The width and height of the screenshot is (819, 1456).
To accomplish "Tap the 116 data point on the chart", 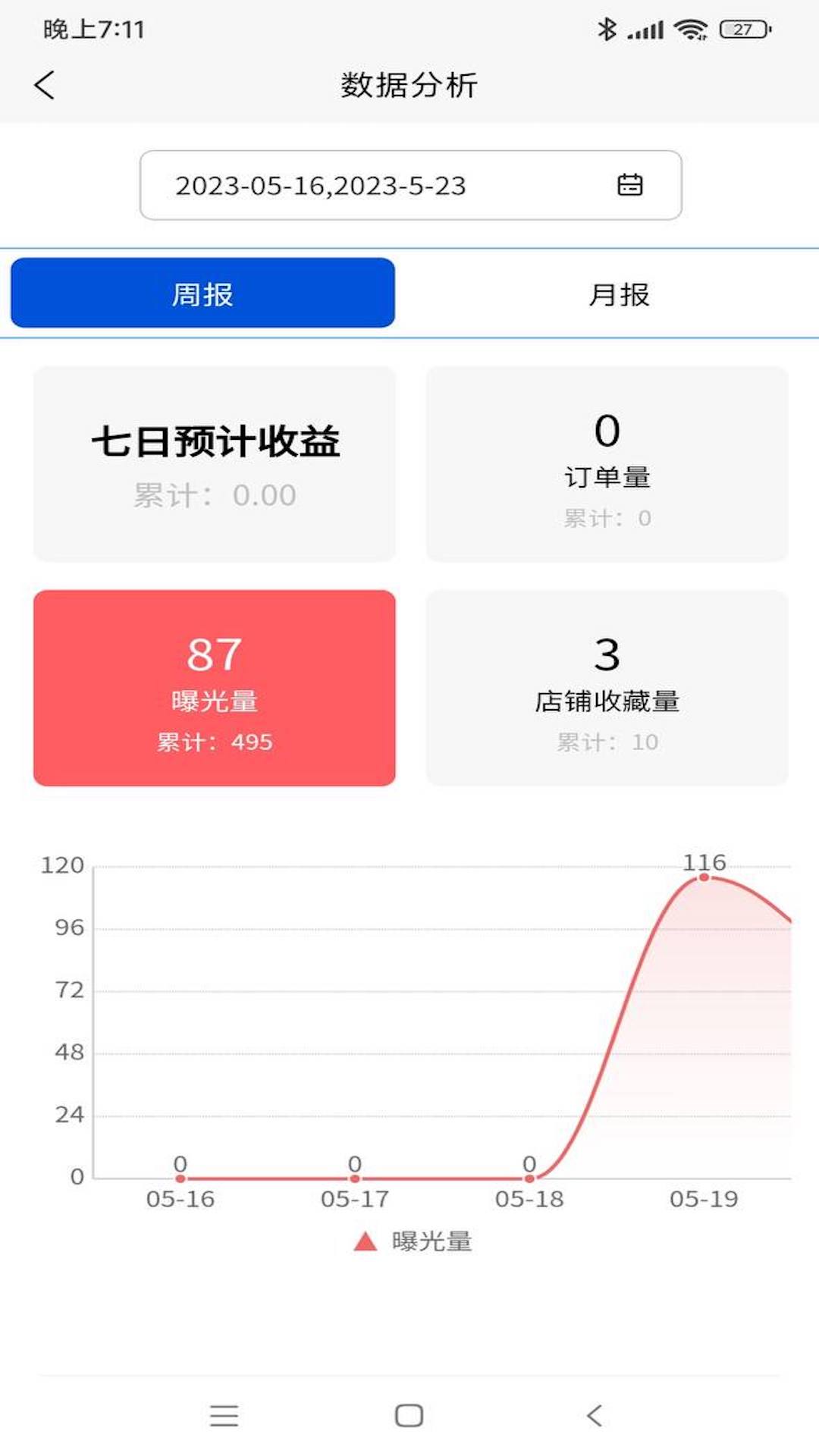I will coord(704,877).
